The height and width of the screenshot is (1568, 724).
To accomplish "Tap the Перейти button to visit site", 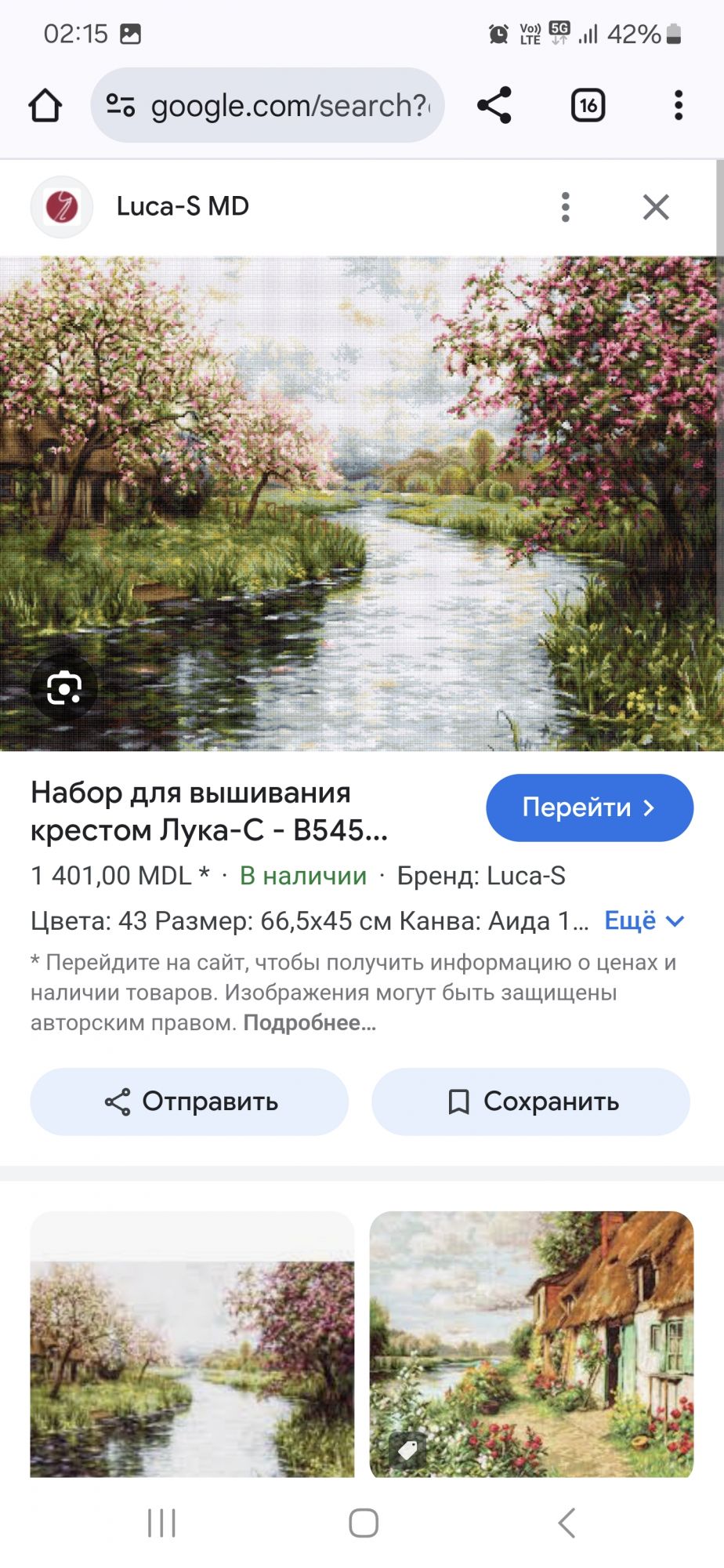I will (x=589, y=808).
